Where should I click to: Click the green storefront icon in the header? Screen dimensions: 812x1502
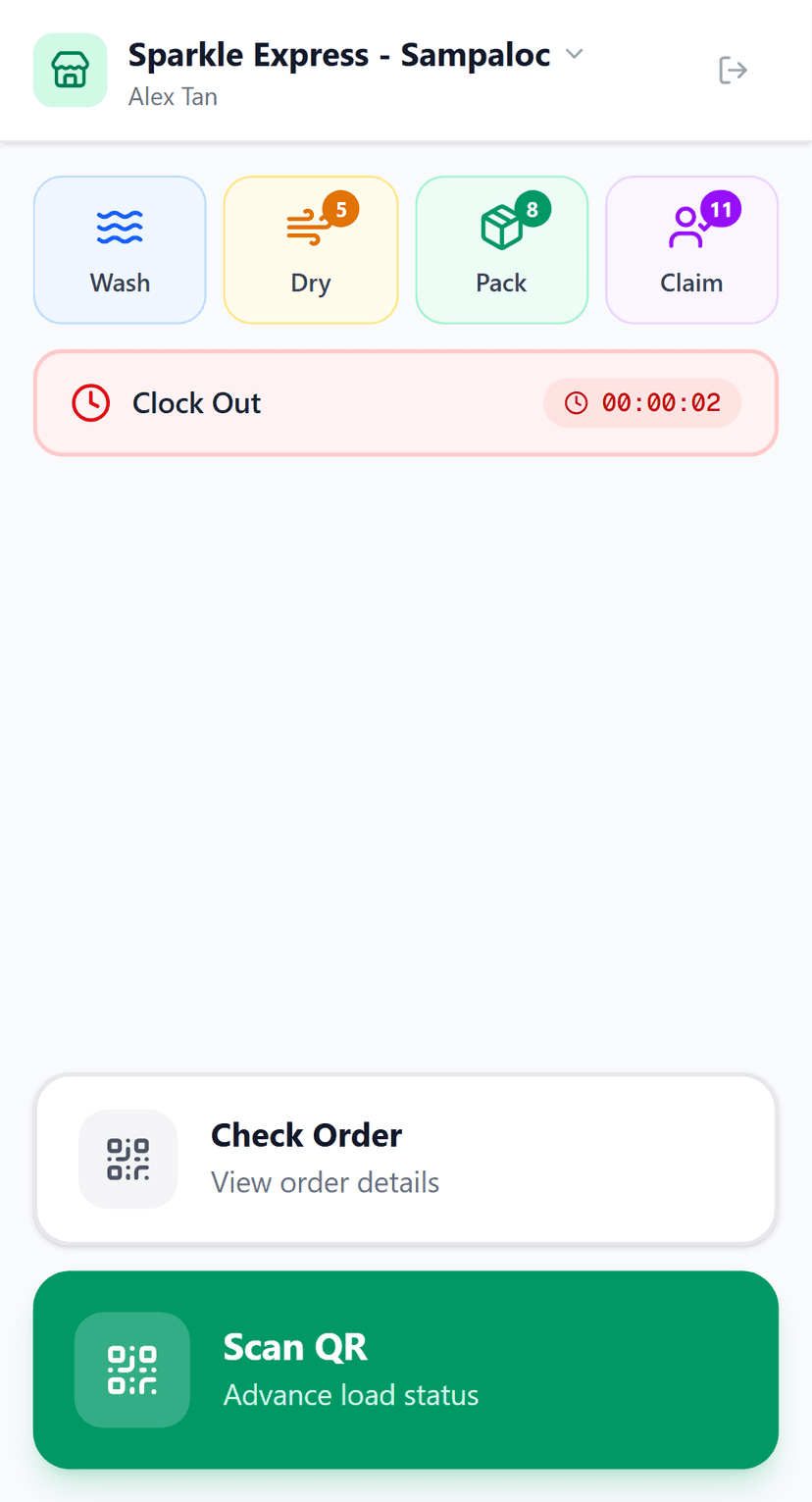(70, 70)
